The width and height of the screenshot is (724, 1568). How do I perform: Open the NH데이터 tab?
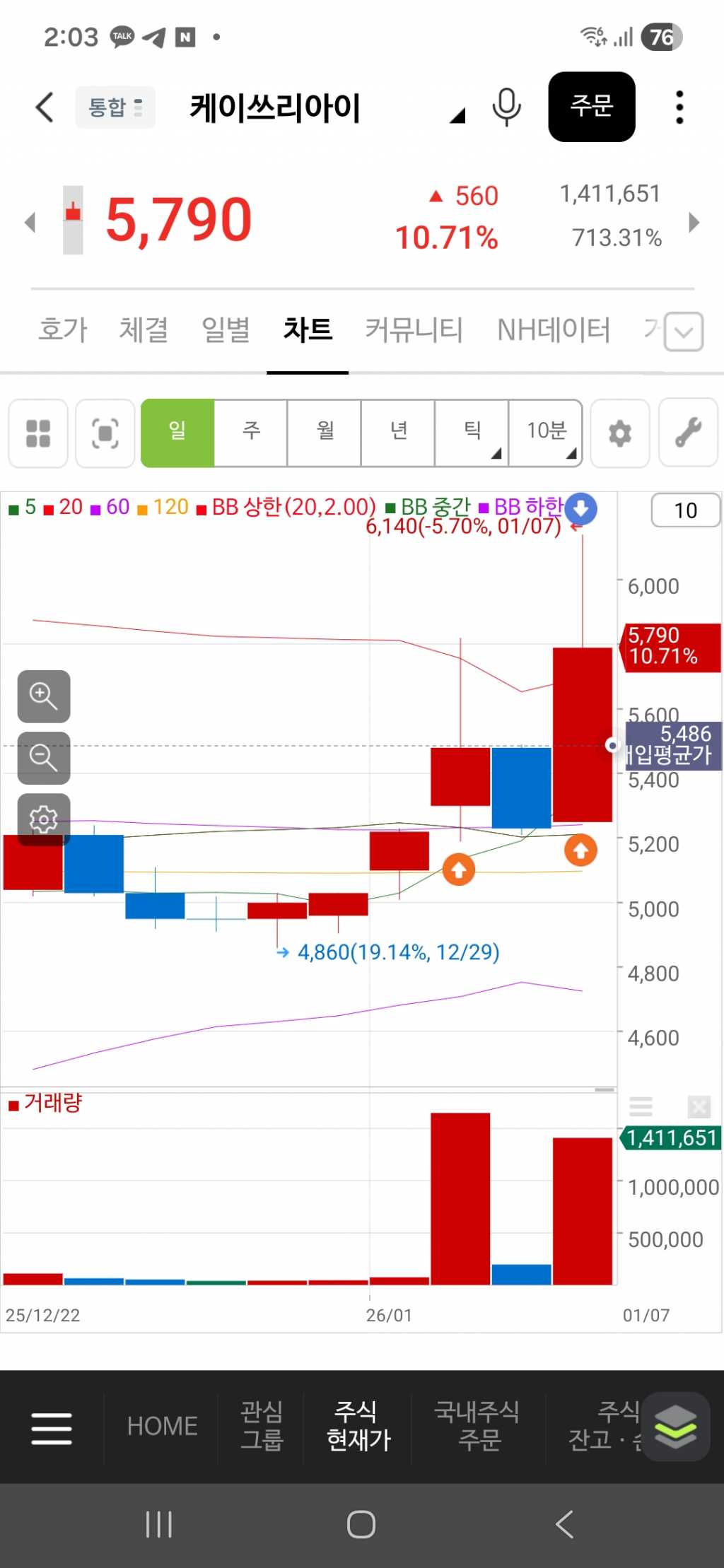(553, 329)
